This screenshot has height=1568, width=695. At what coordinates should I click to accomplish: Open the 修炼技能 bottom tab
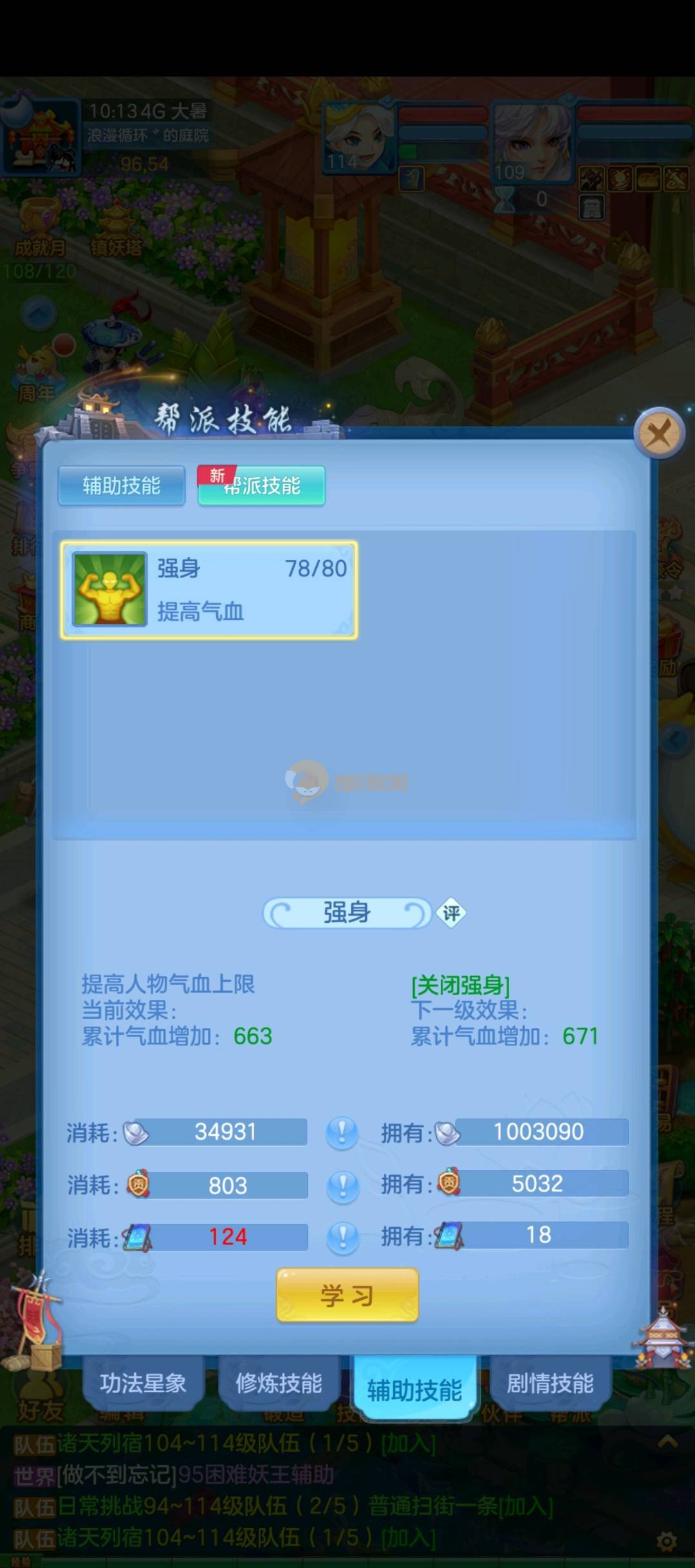(279, 1383)
